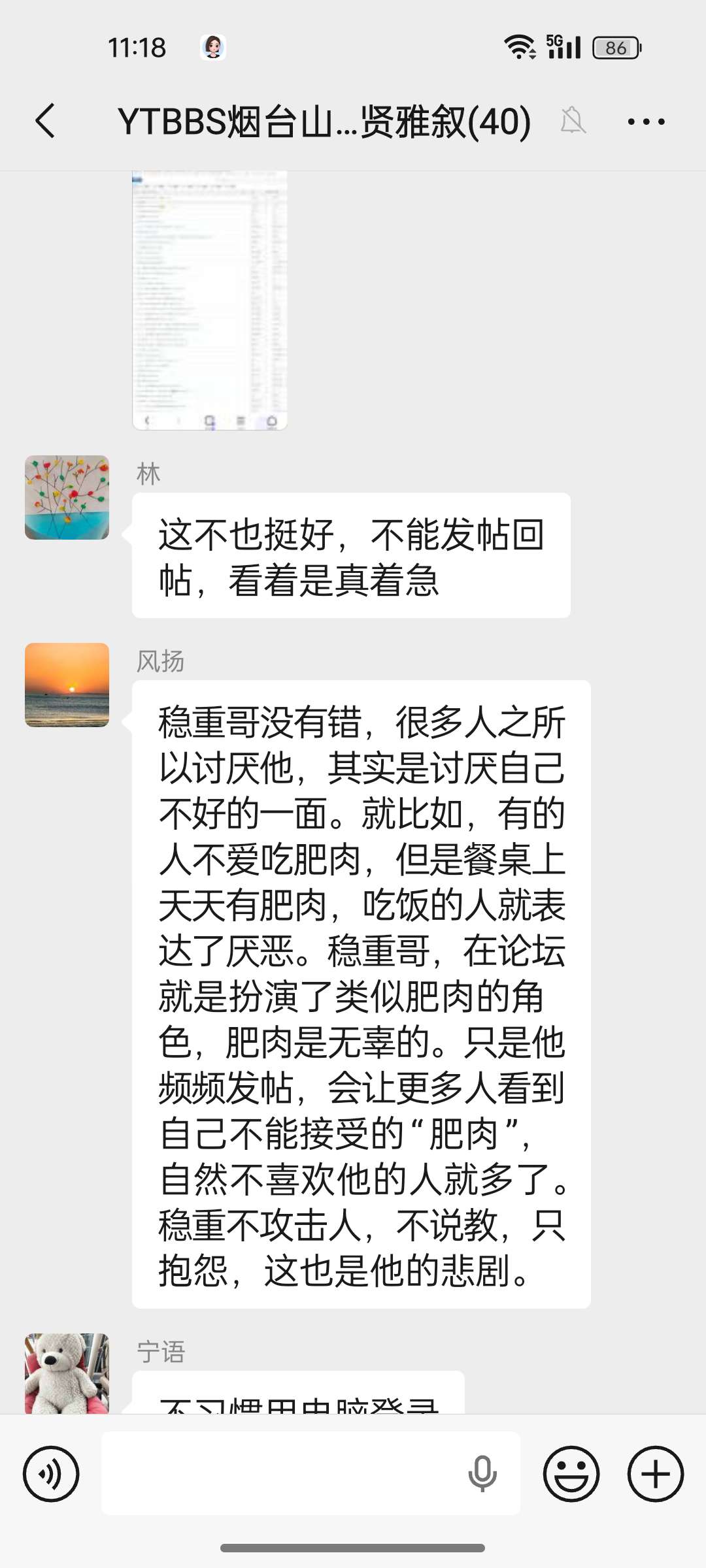706x1568 pixels.
Task: Open the plus attachments menu
Action: click(655, 1474)
